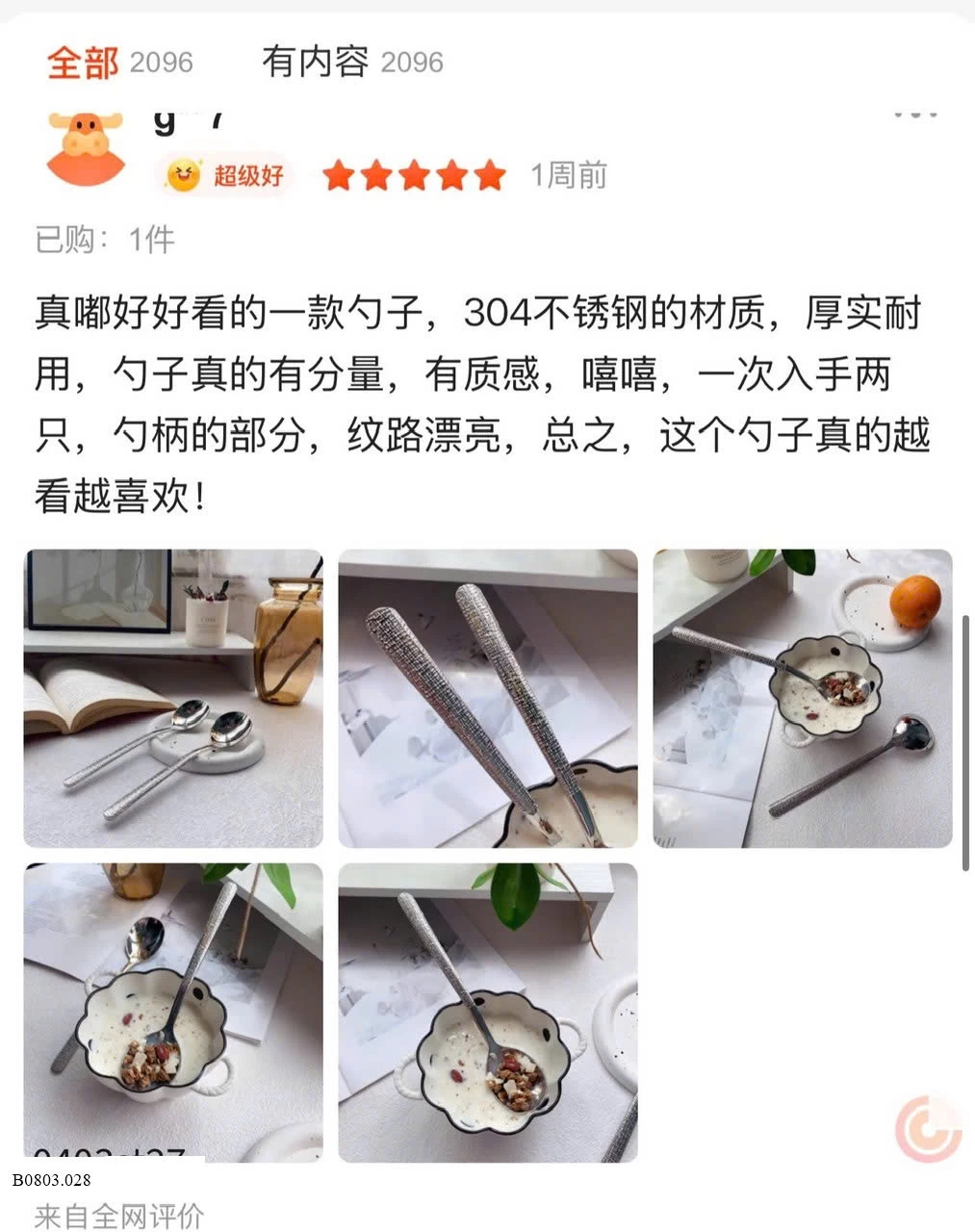Open review photo showing an orange on plate

[x=802, y=699]
